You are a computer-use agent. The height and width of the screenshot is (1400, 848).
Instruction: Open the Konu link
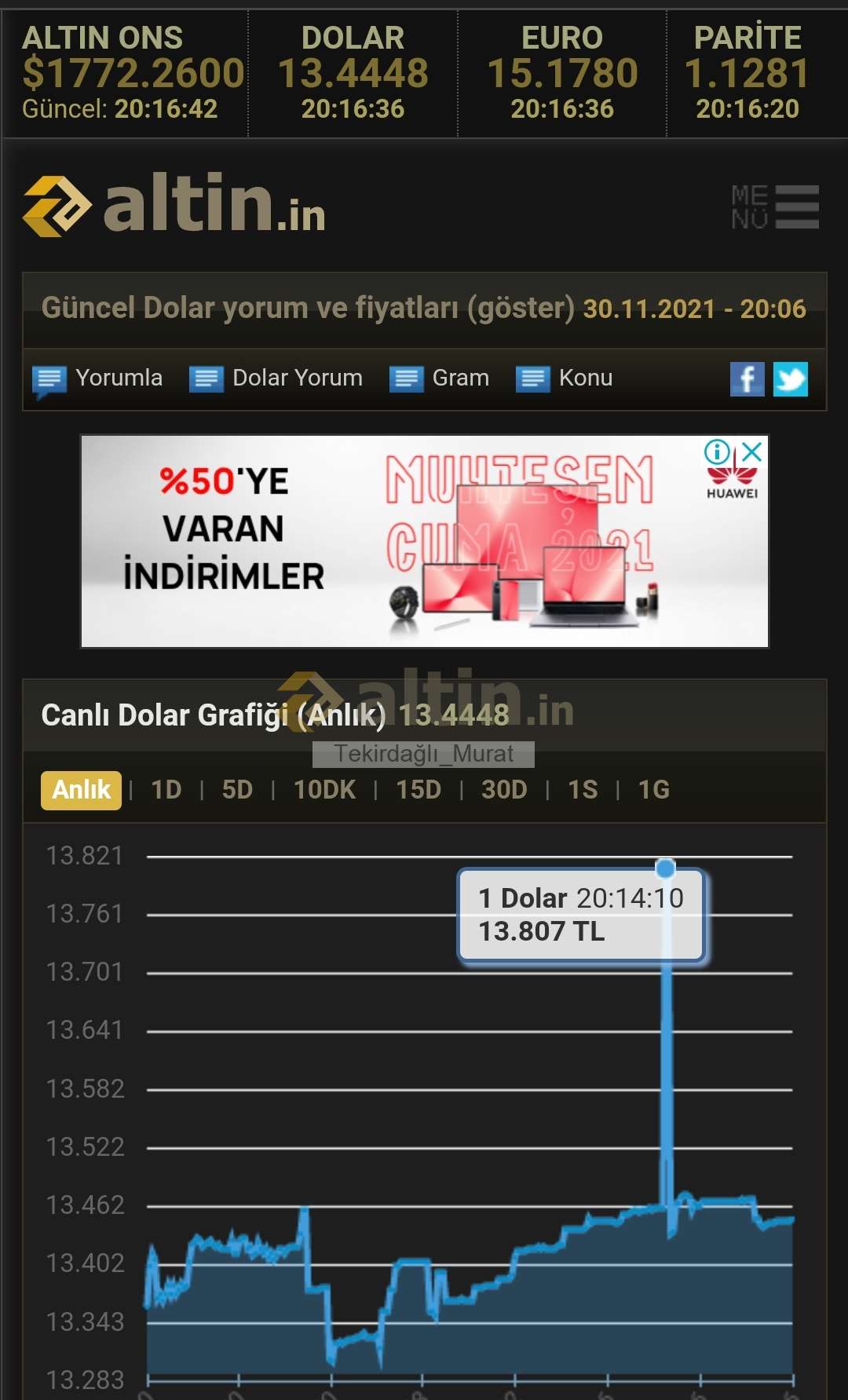click(x=565, y=378)
